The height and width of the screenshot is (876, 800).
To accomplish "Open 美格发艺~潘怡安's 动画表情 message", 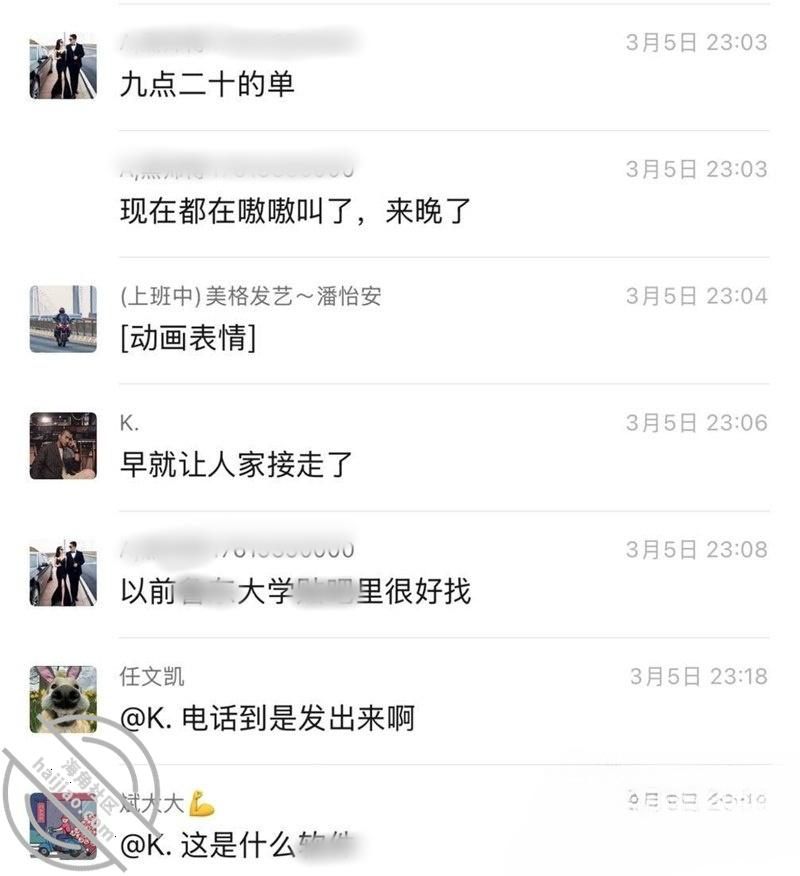I will 188,339.
